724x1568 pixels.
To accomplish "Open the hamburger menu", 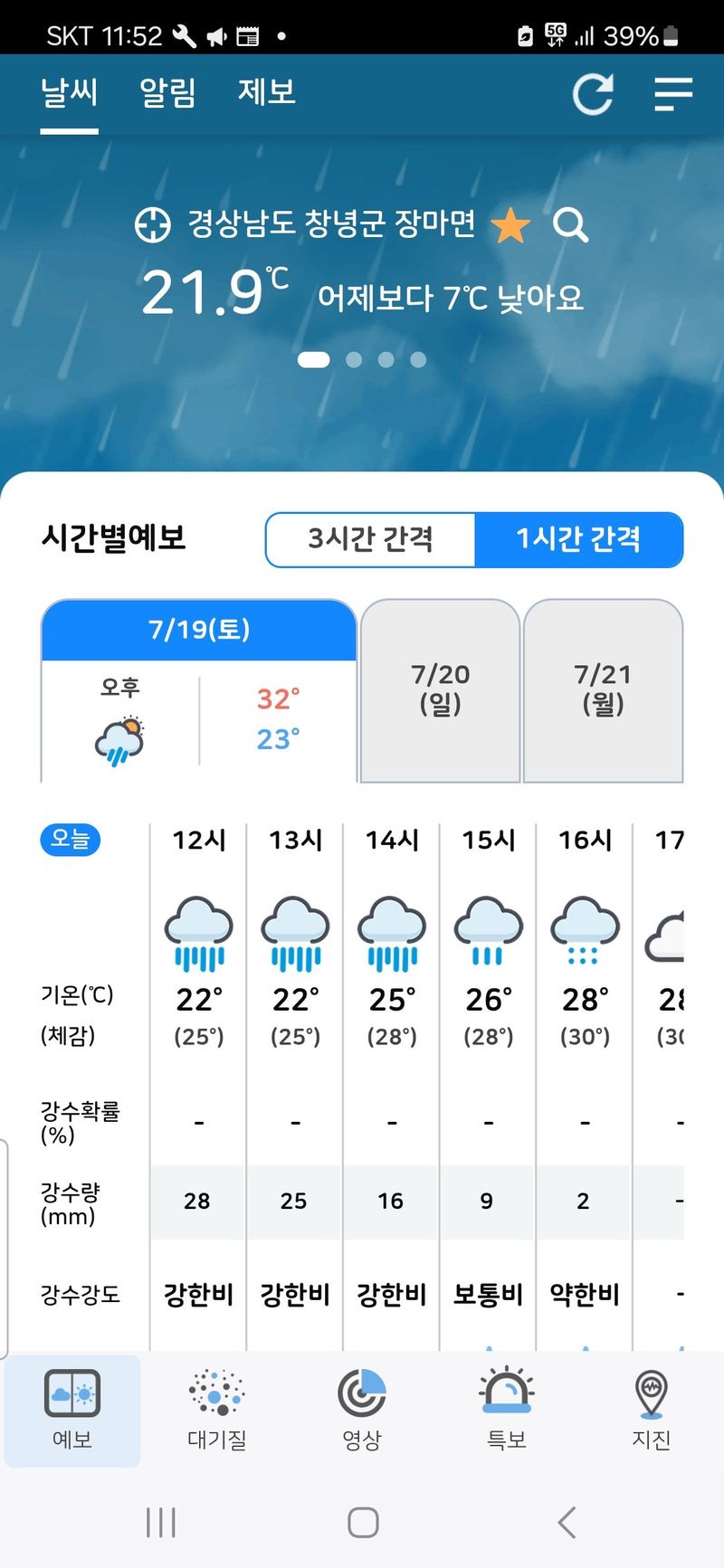I will (x=673, y=94).
